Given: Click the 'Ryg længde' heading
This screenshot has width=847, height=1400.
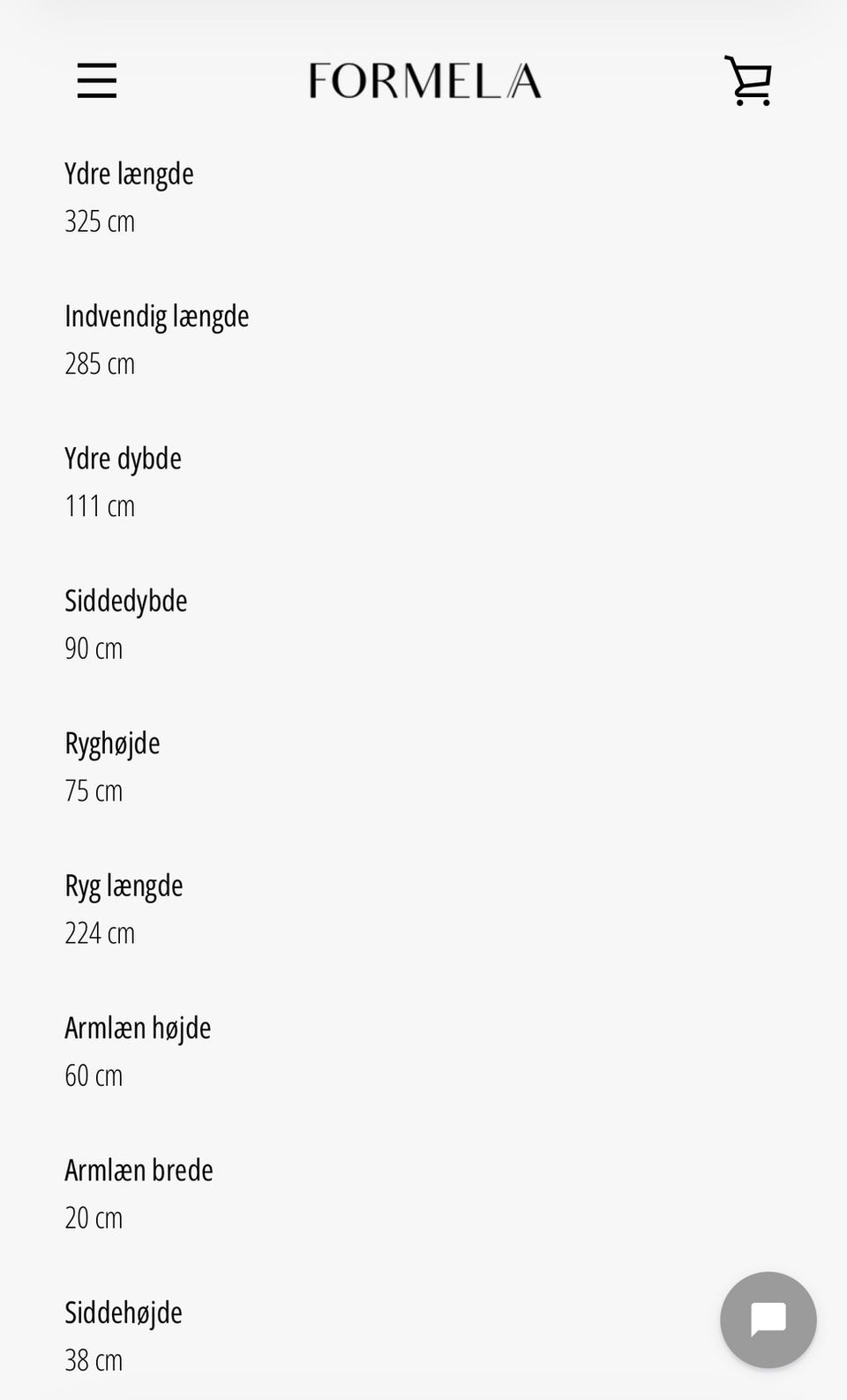Looking at the screenshot, I should [x=124, y=886].
